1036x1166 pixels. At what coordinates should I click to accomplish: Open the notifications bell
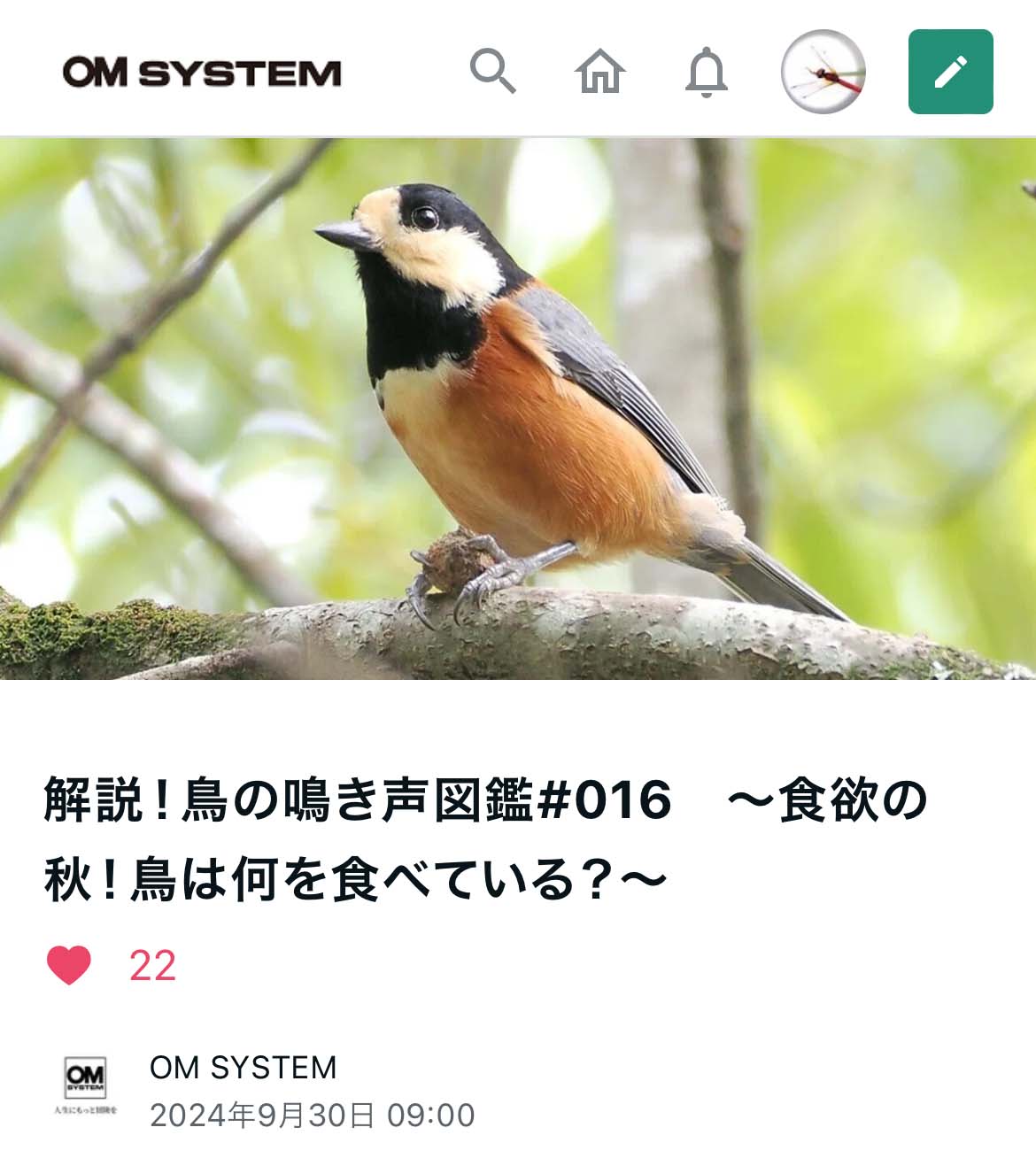pos(706,72)
